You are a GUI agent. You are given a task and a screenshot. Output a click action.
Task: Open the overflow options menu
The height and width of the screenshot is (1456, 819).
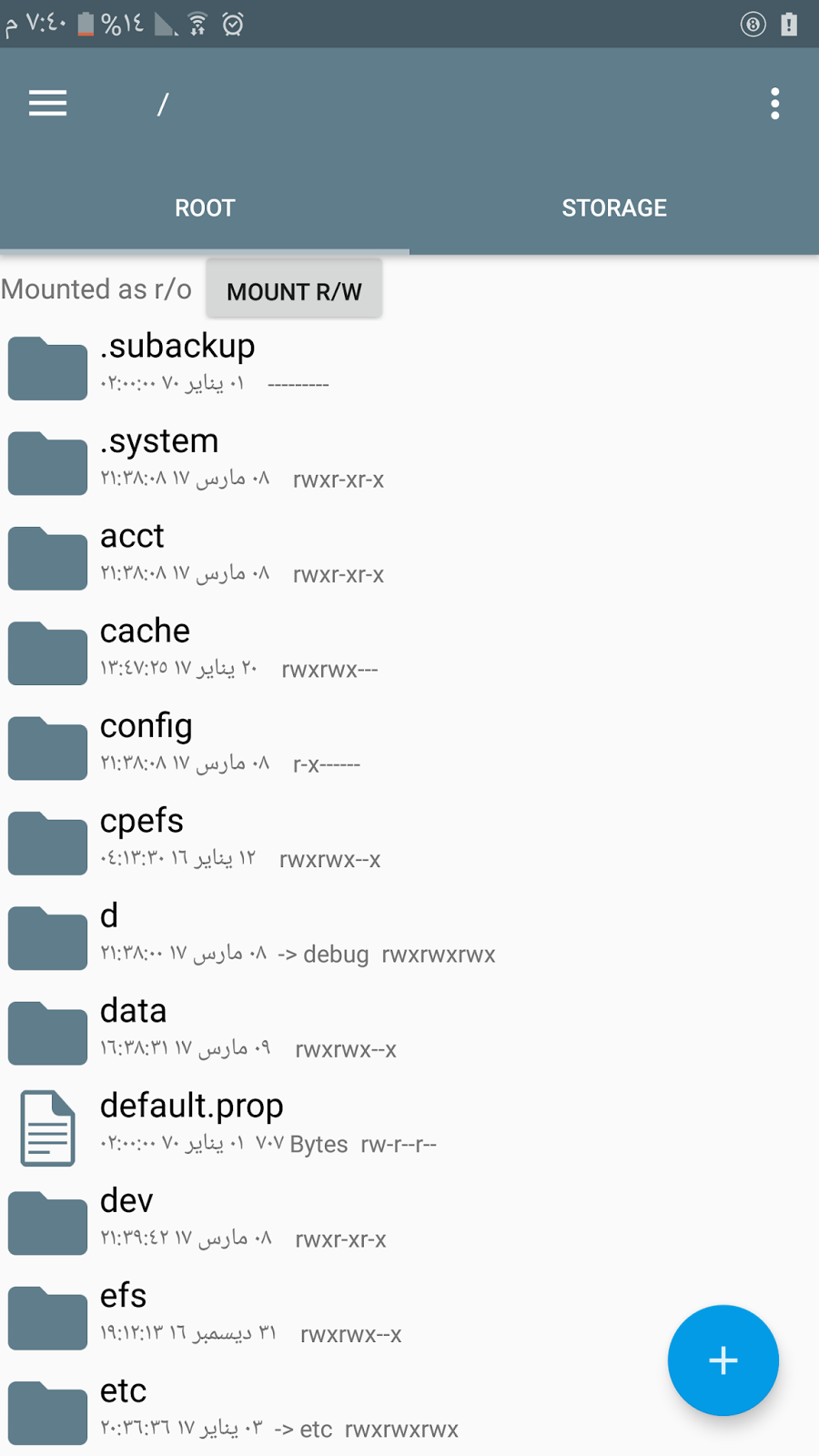(774, 104)
